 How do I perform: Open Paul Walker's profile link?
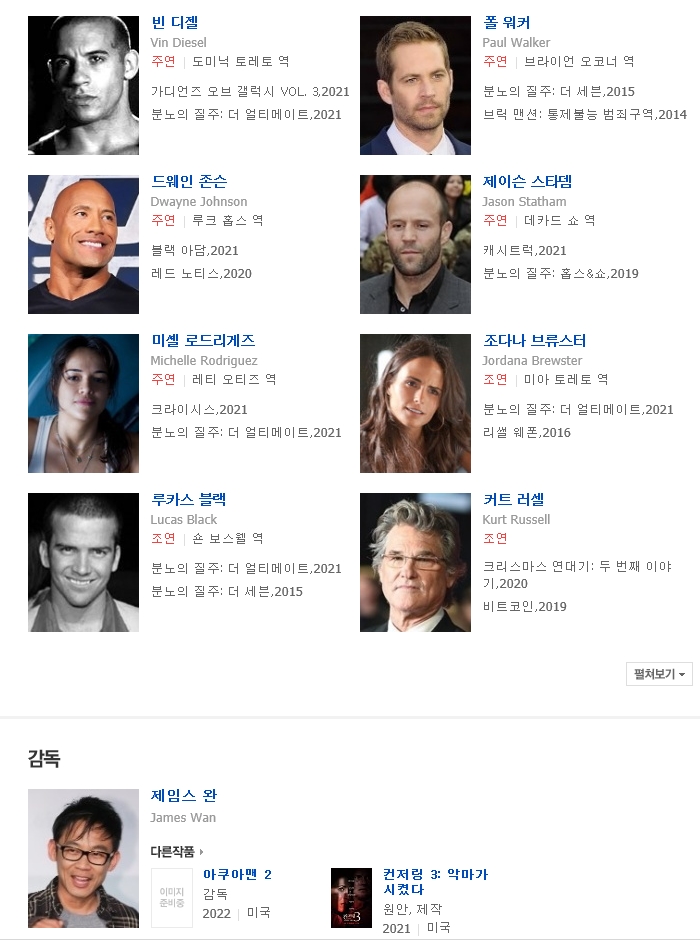(506, 23)
